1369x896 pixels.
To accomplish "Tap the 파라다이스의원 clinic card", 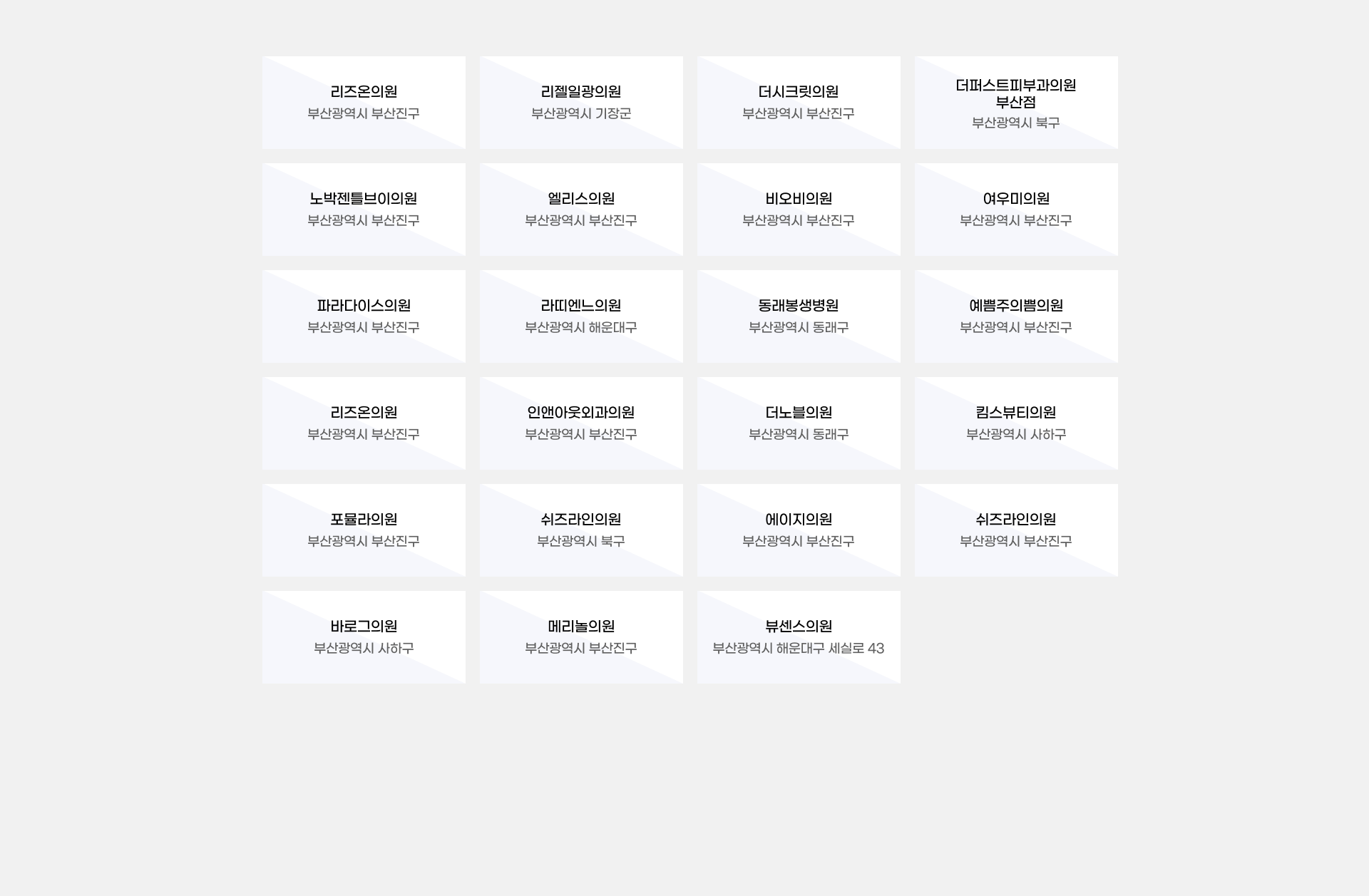I will click(x=364, y=316).
